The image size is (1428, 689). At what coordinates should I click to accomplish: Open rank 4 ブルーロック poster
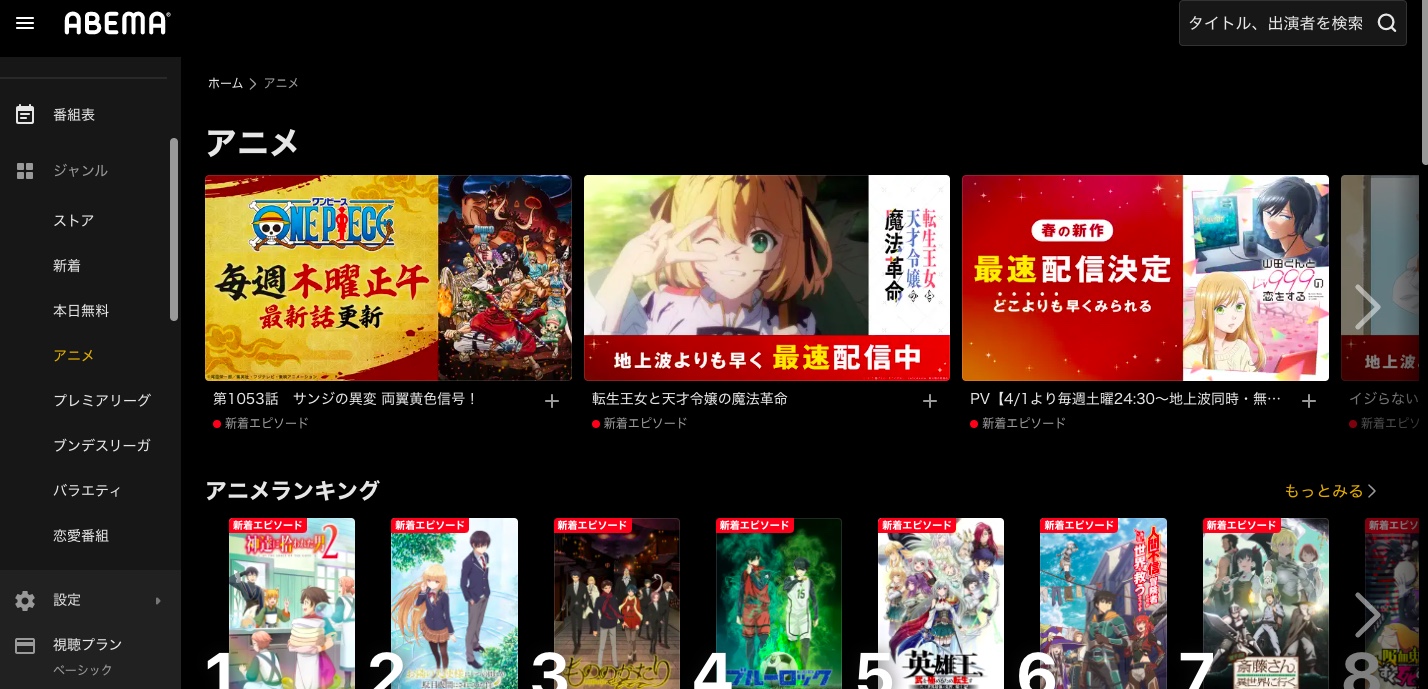coord(779,600)
